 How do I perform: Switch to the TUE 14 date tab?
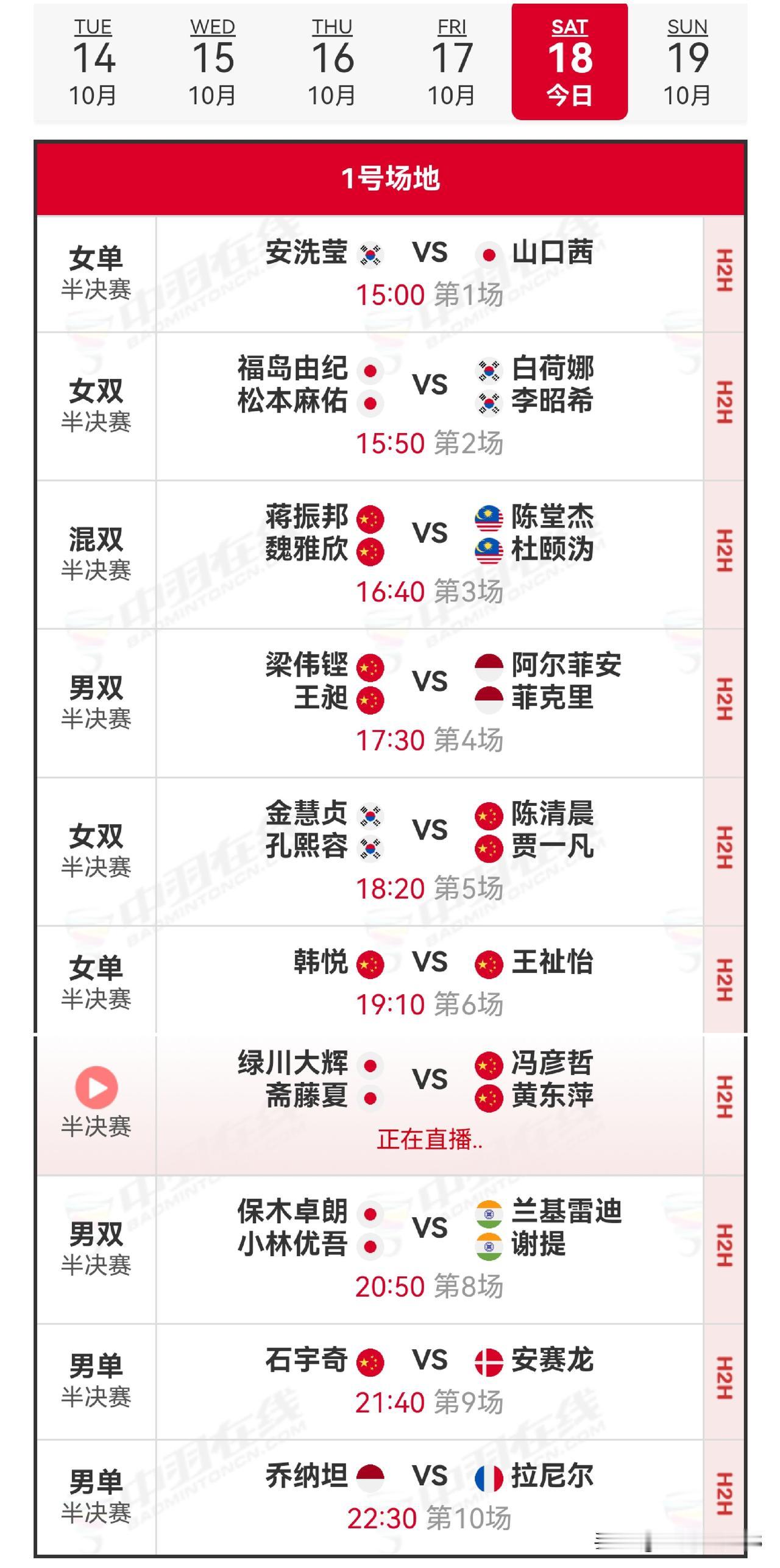point(95,58)
